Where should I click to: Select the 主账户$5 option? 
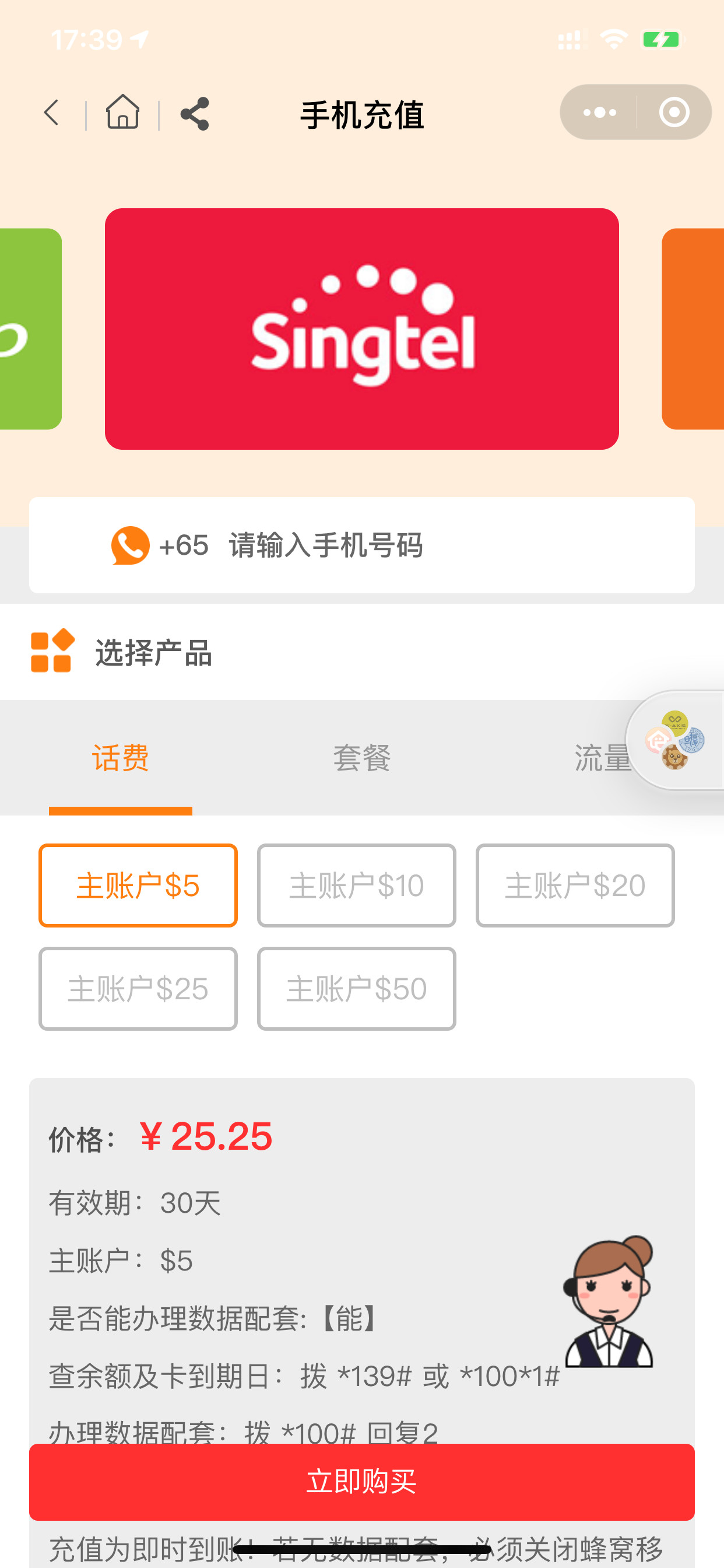[x=138, y=885]
